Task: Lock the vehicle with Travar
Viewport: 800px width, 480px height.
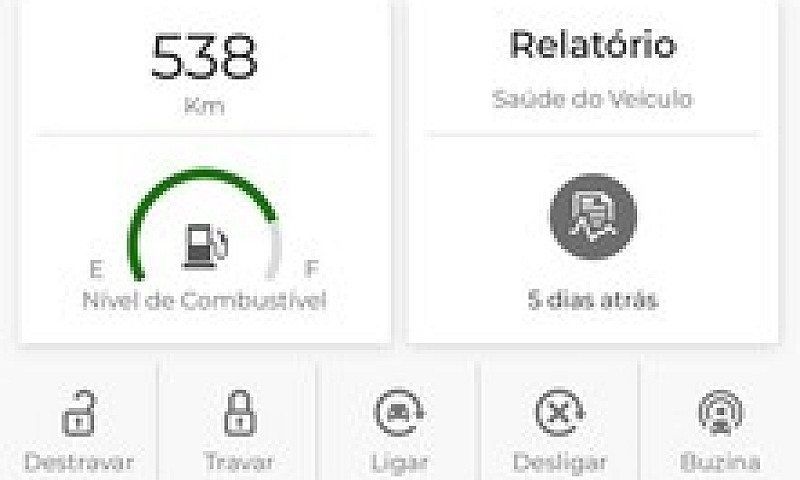Action: coord(239,425)
